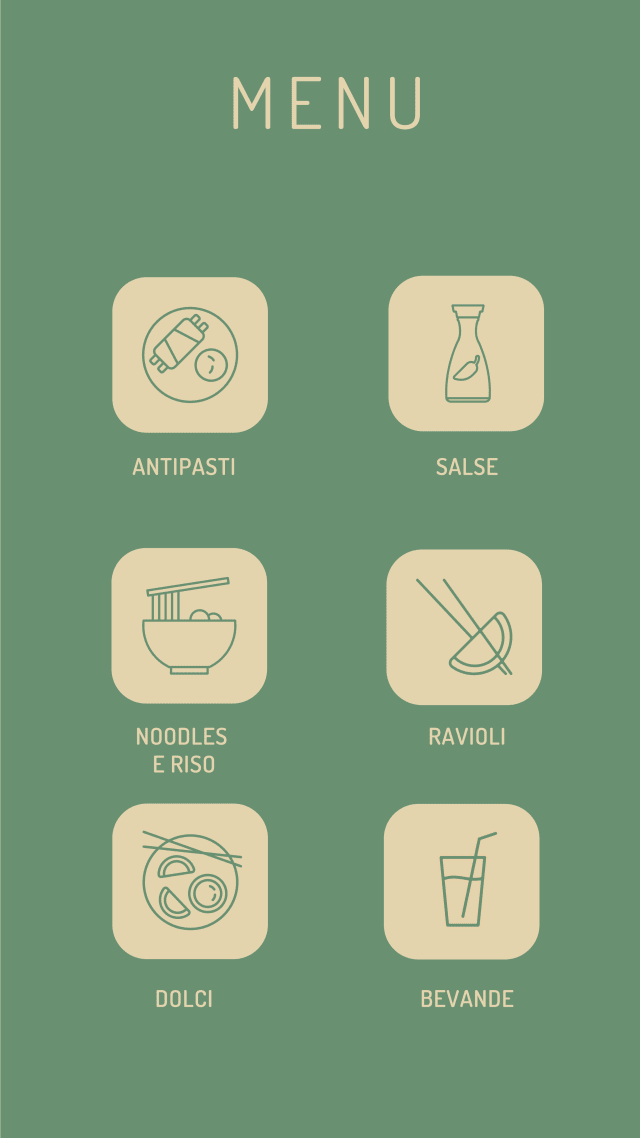This screenshot has height=1138, width=640.
Task: View the Ravioli category
Action: tap(464, 627)
